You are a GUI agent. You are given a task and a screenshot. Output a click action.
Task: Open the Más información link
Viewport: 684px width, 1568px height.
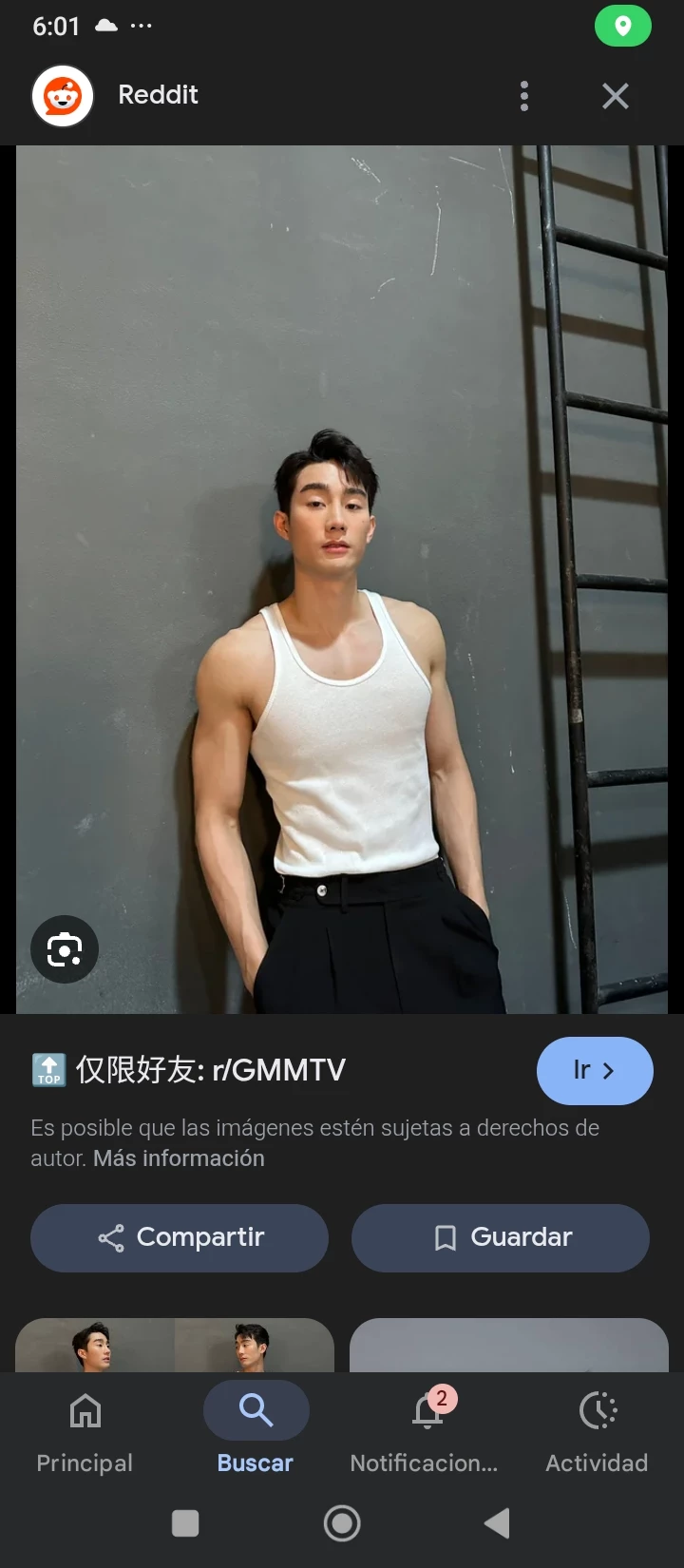[x=179, y=1158]
